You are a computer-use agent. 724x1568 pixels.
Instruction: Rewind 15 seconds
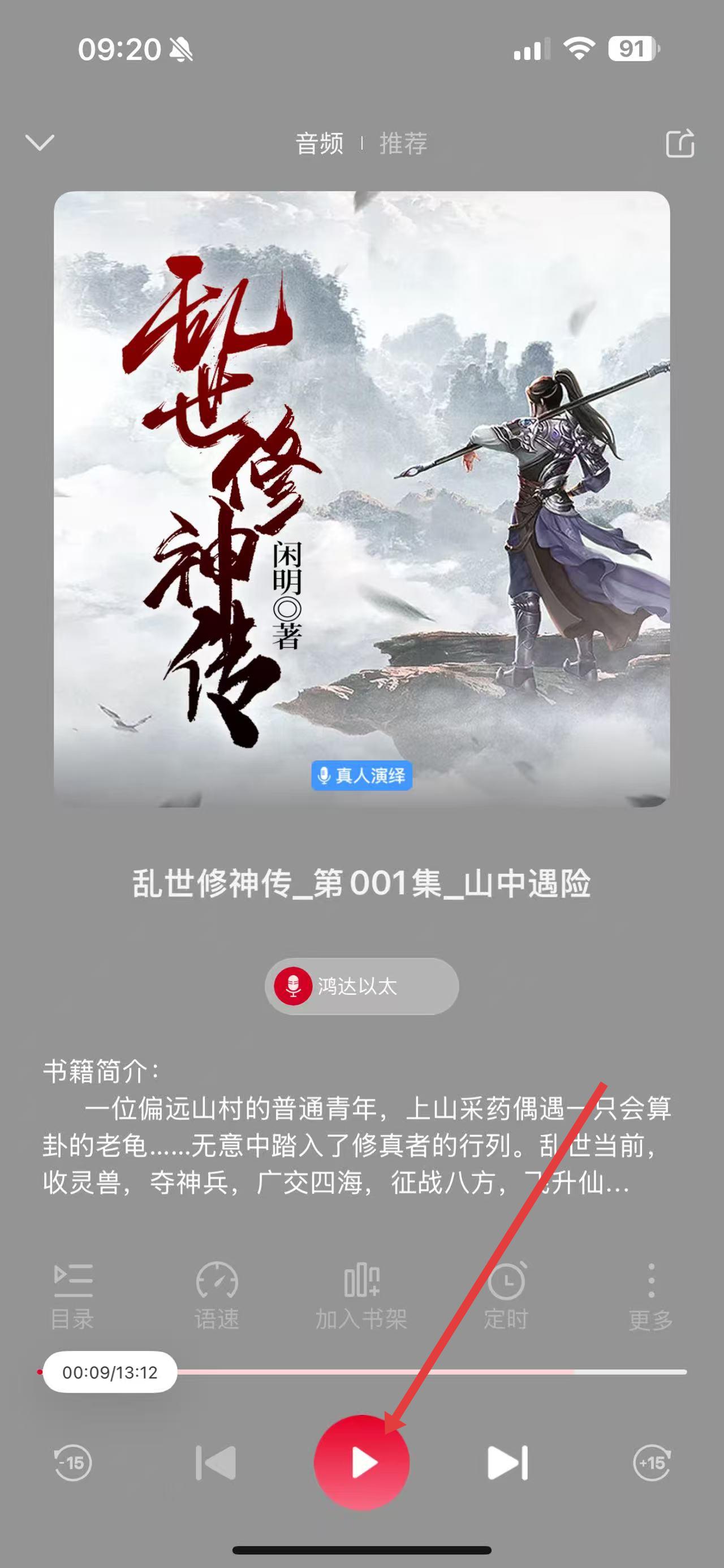pyautogui.click(x=73, y=1462)
